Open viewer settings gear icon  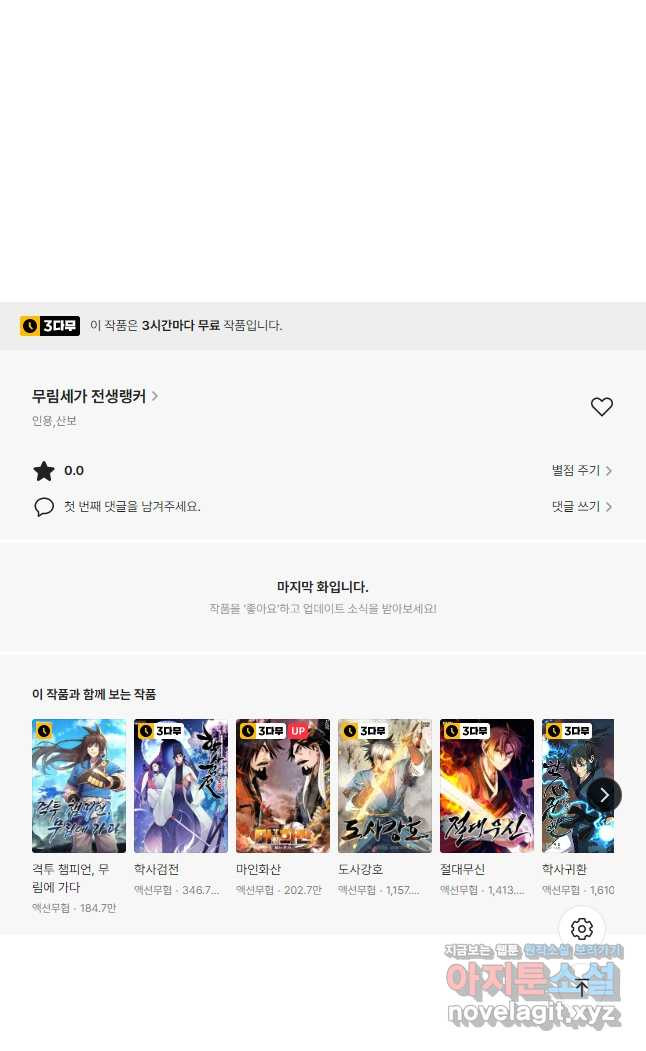tap(582, 929)
